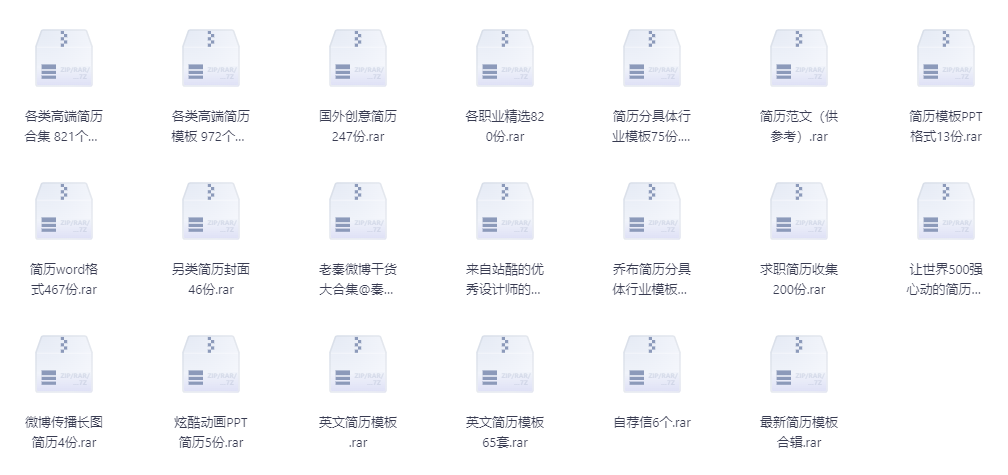
Task: Open 微博传播长图简历4份.rar file
Action: tap(64, 364)
